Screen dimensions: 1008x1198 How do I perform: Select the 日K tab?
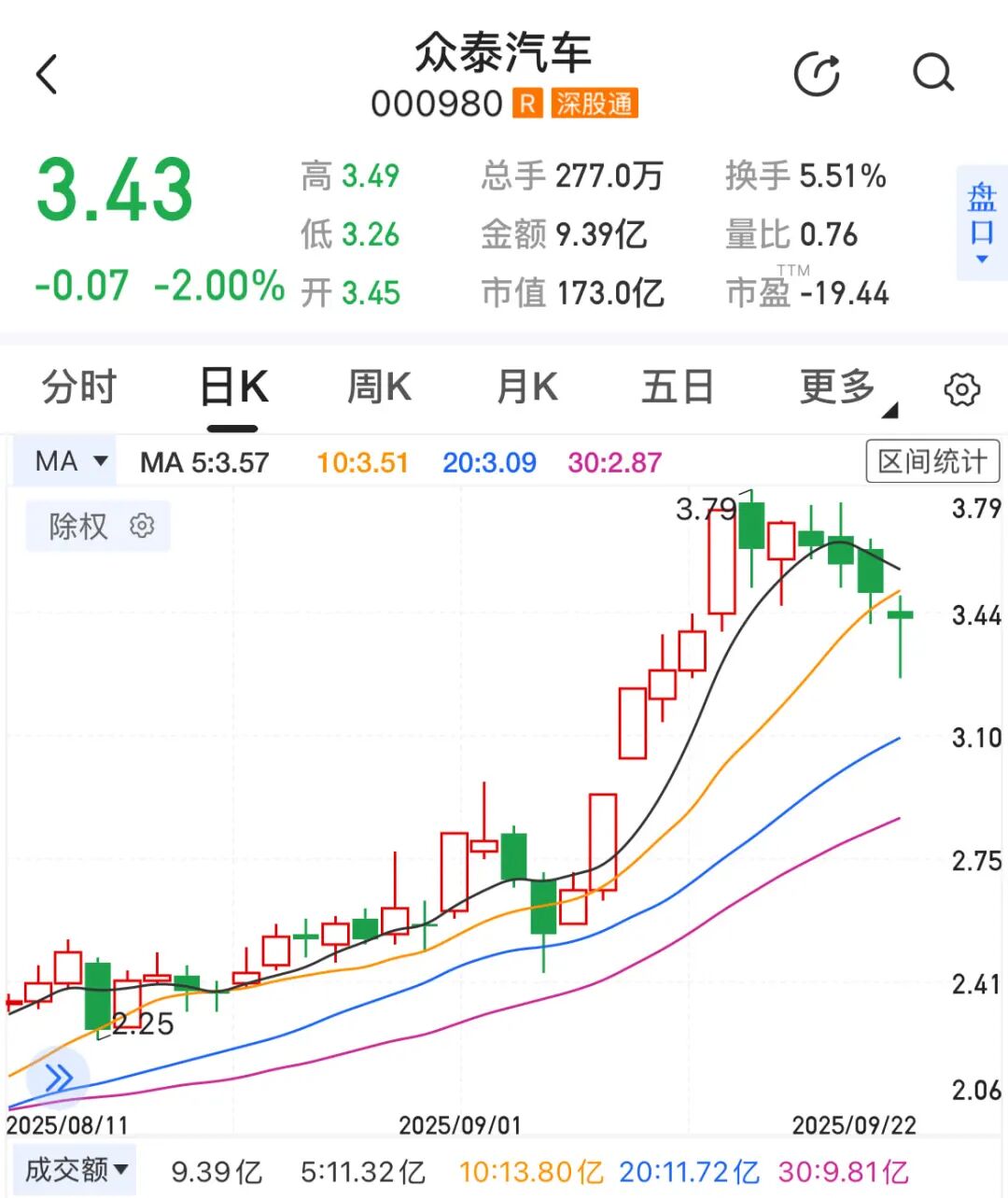tap(233, 388)
